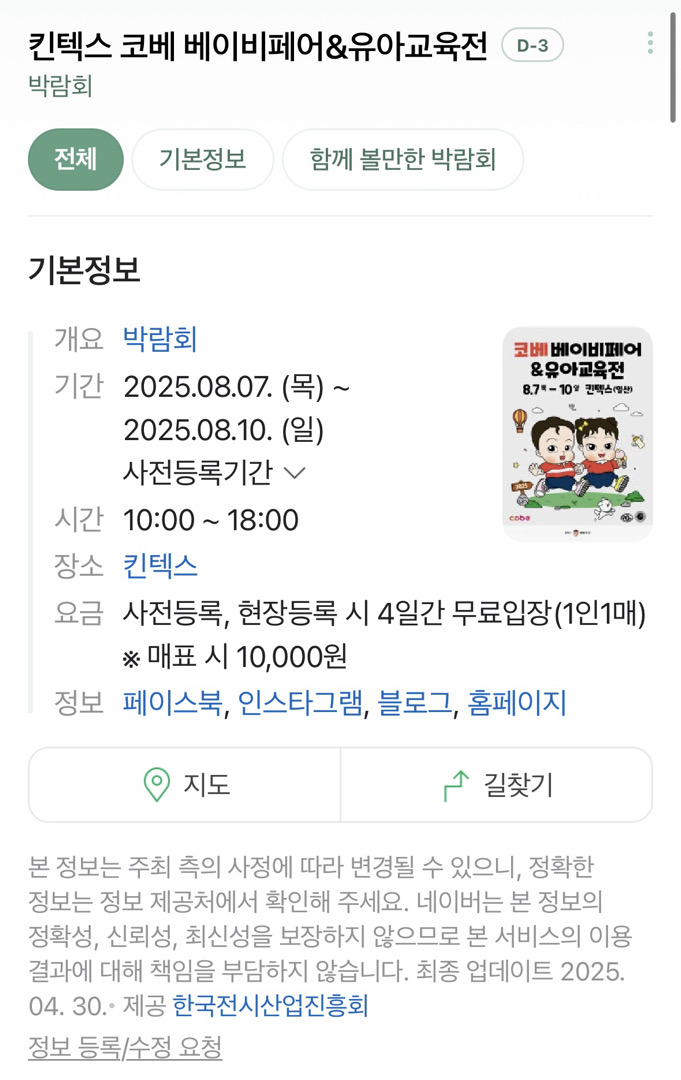Switch to 함께 볼만한 박람회 tab
The width and height of the screenshot is (681, 1080).
402,159
